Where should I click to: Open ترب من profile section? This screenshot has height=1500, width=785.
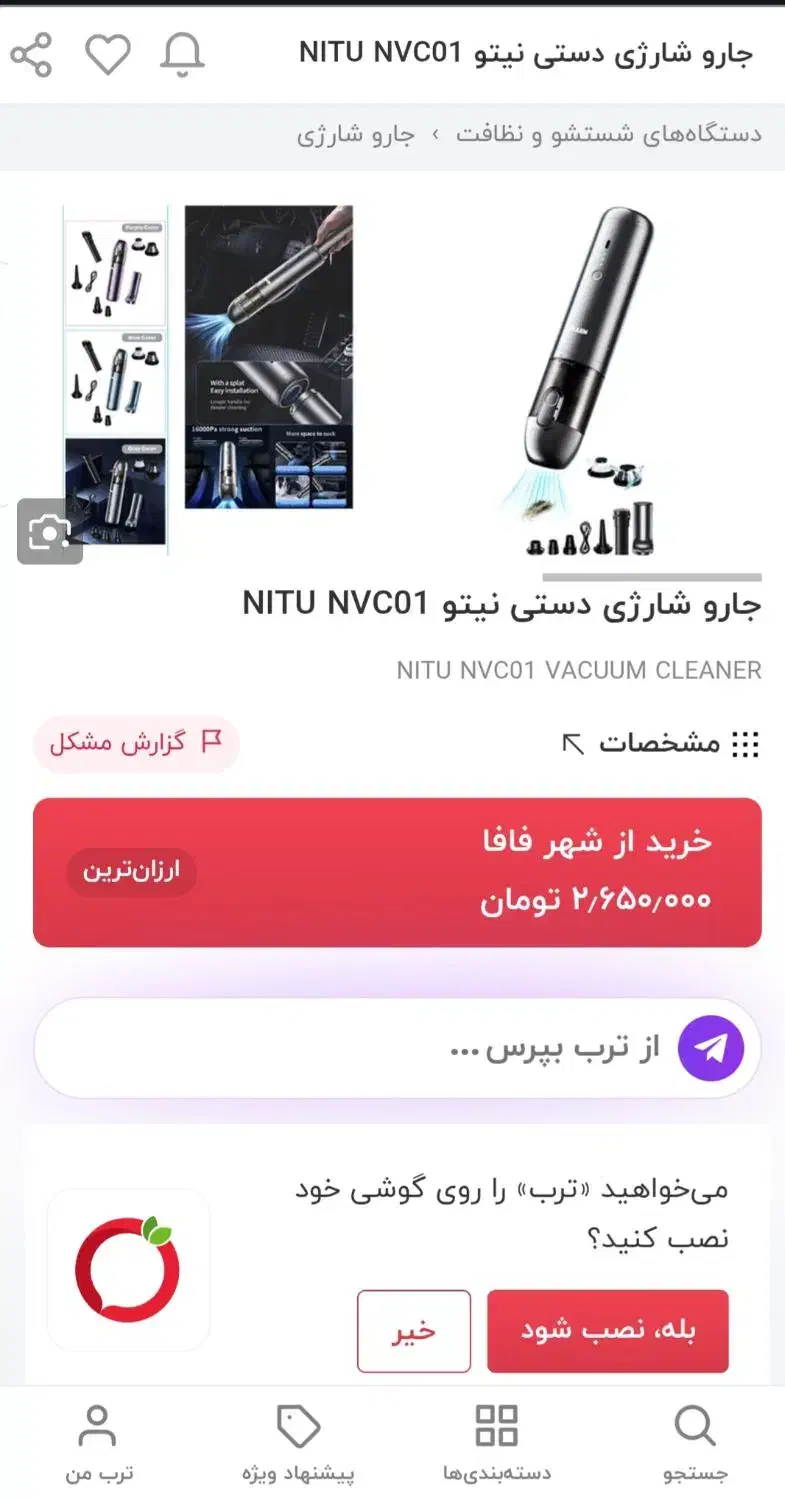click(97, 1440)
